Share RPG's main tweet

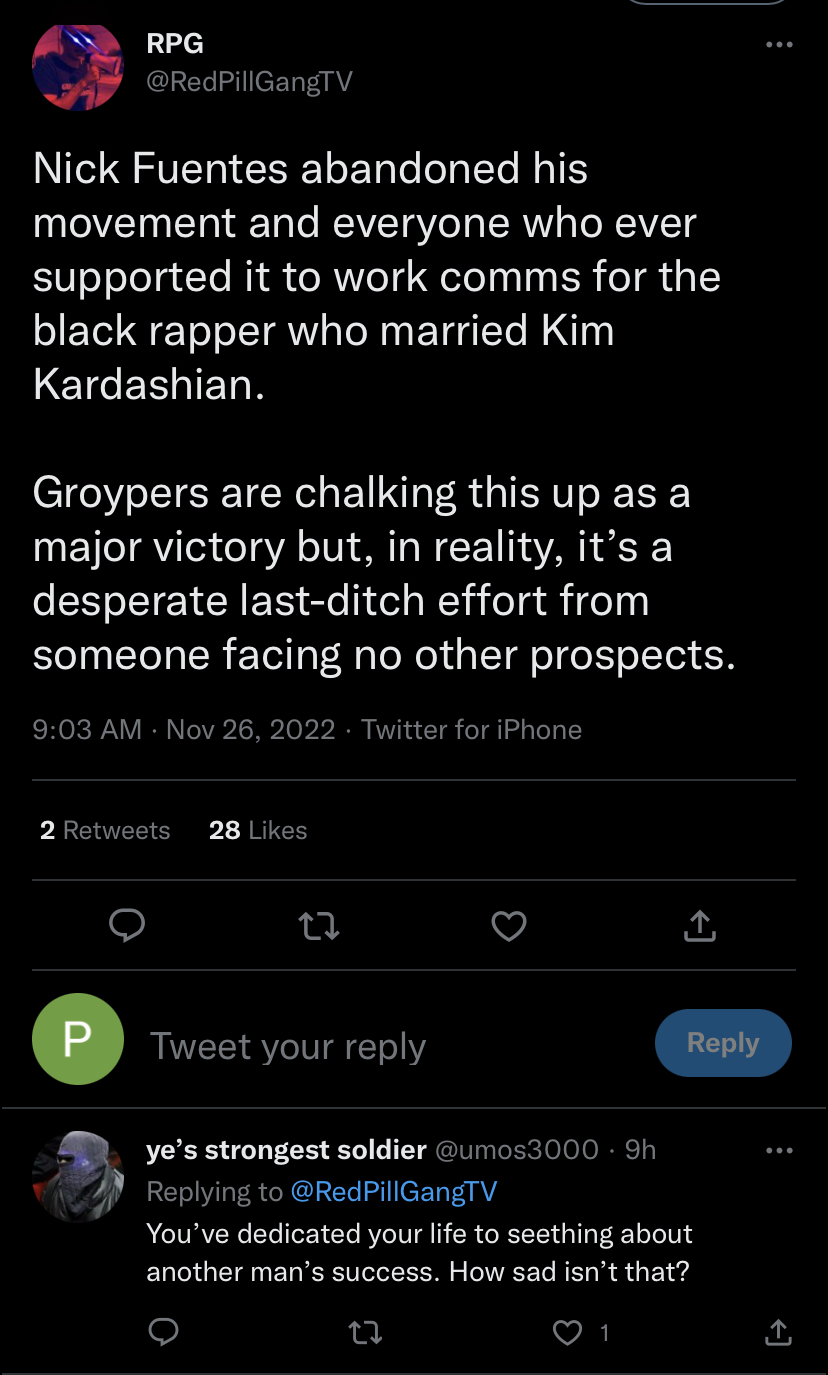pos(699,927)
